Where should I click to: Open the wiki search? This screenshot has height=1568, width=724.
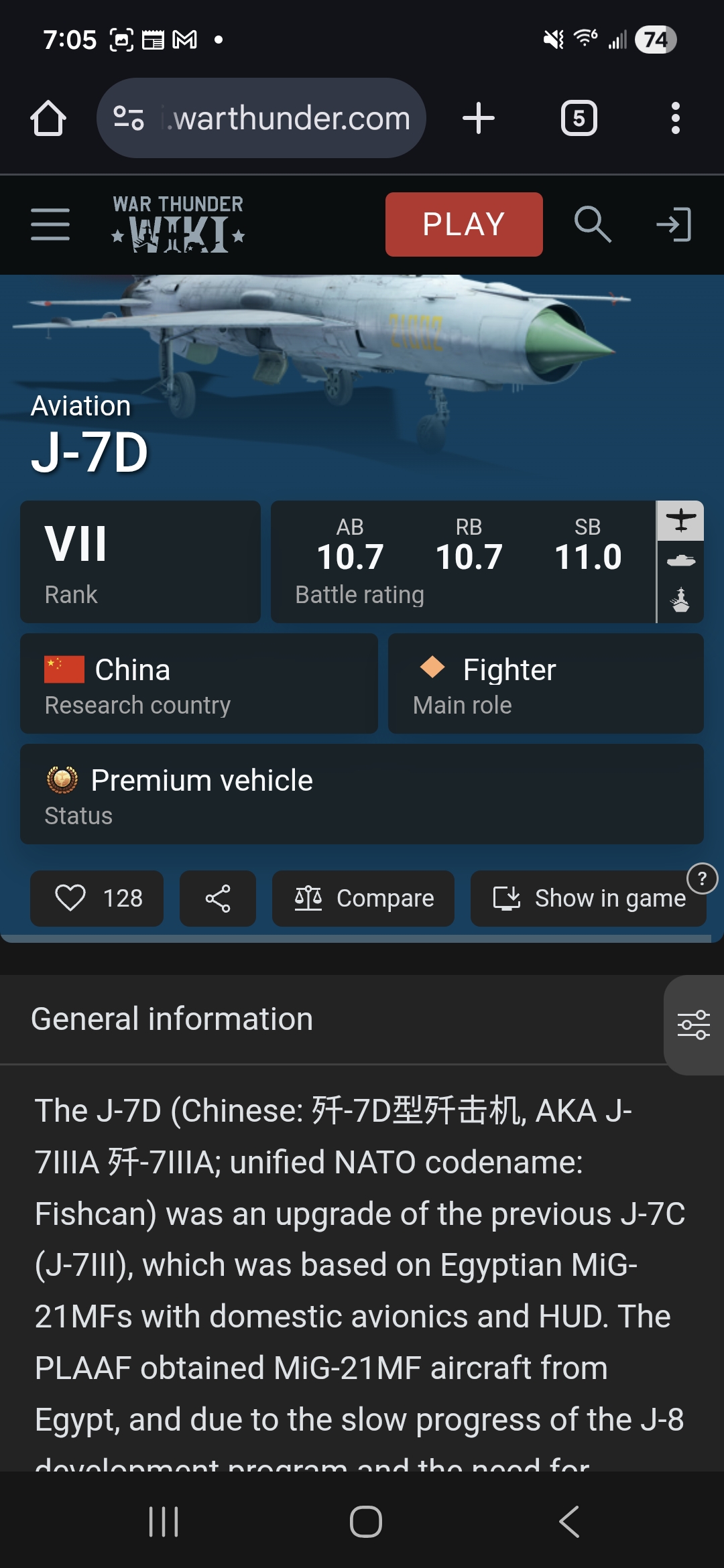[593, 224]
